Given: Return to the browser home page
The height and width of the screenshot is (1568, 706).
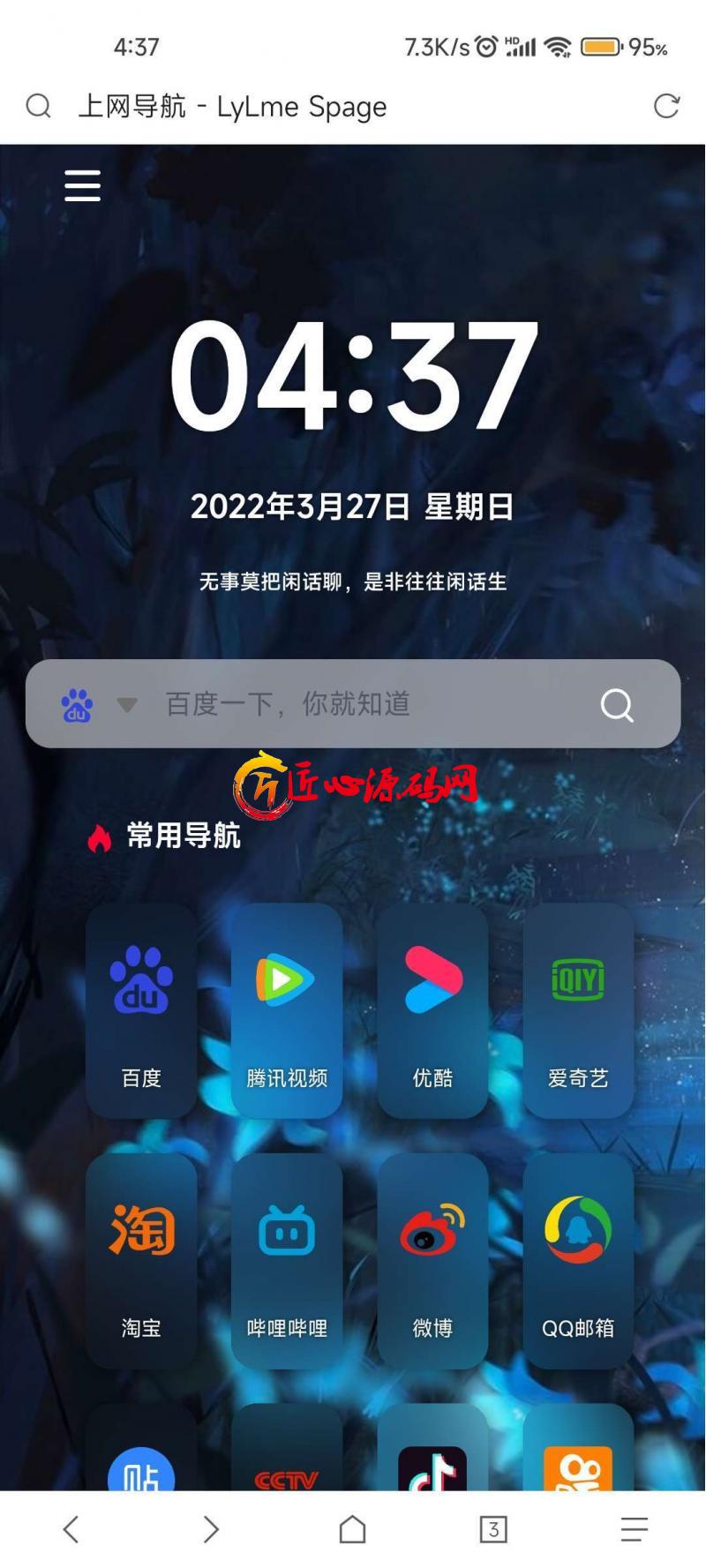Looking at the screenshot, I should [x=352, y=1529].
